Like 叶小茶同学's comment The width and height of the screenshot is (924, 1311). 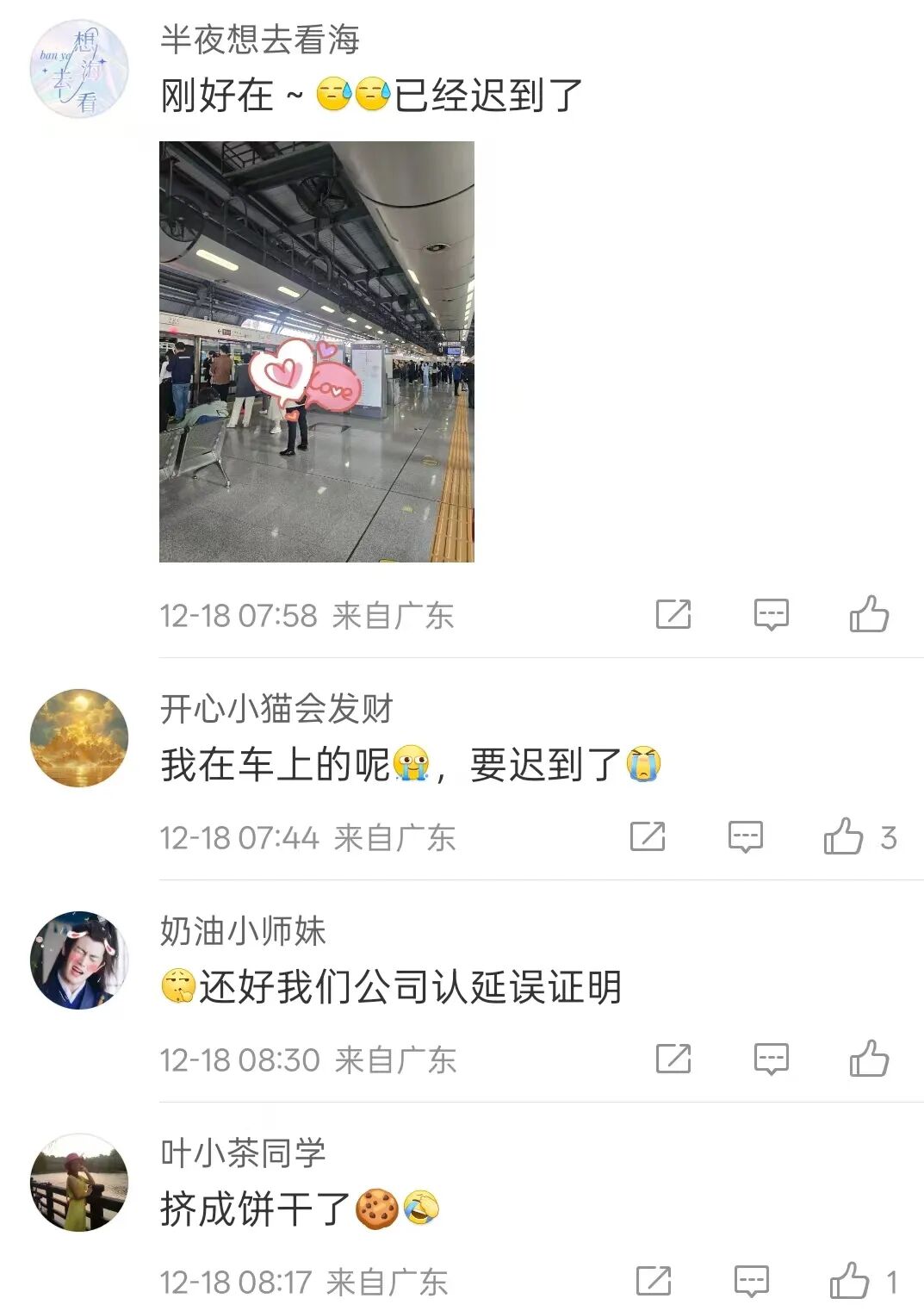850,1281
